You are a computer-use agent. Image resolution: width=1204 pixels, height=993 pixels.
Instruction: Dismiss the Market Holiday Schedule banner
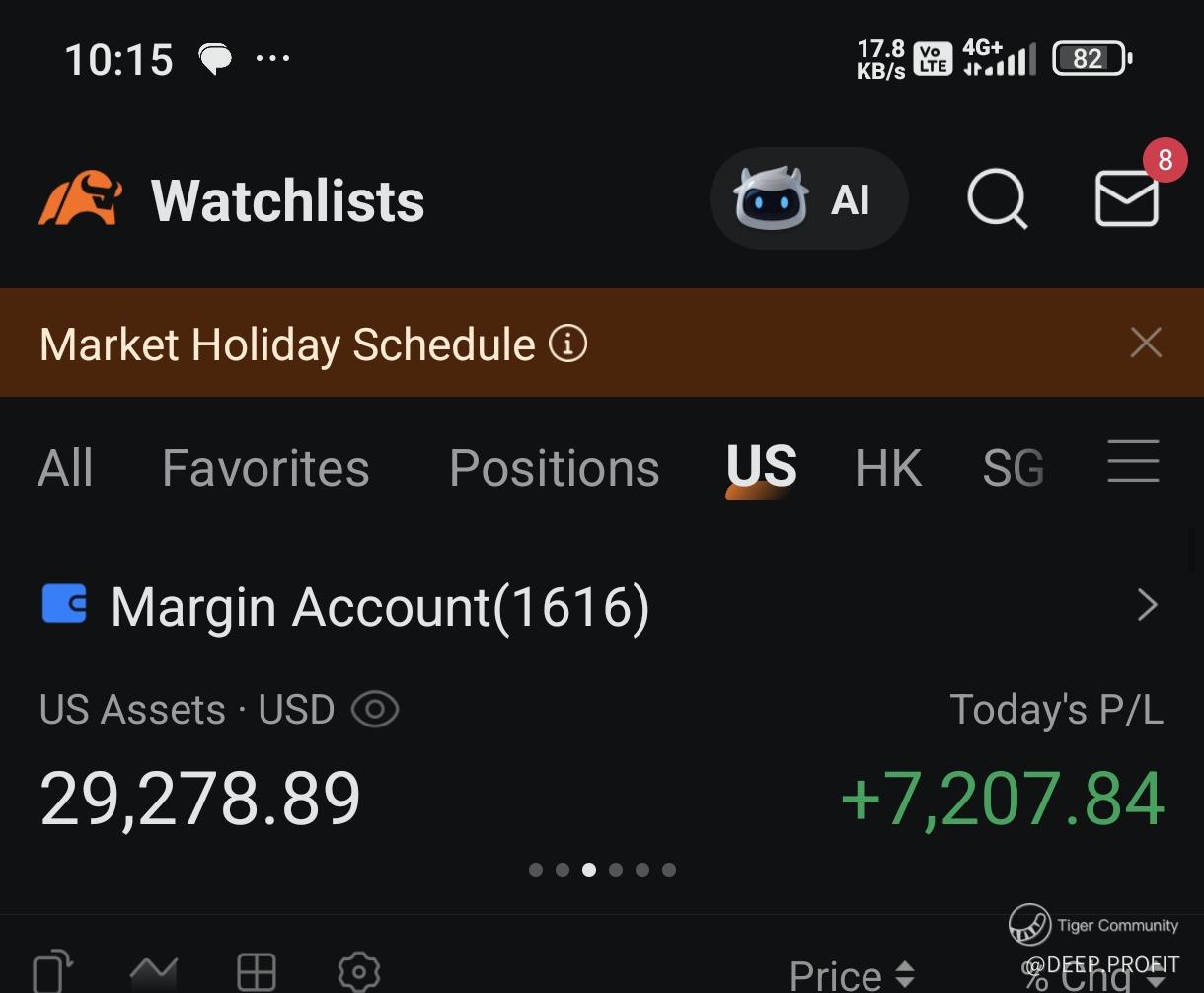[x=1145, y=344]
